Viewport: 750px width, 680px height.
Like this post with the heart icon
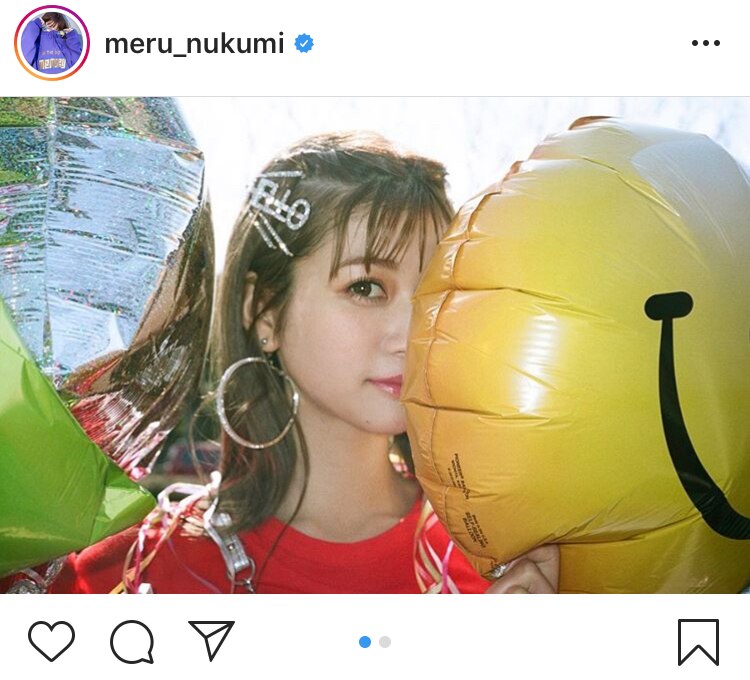click(51, 641)
